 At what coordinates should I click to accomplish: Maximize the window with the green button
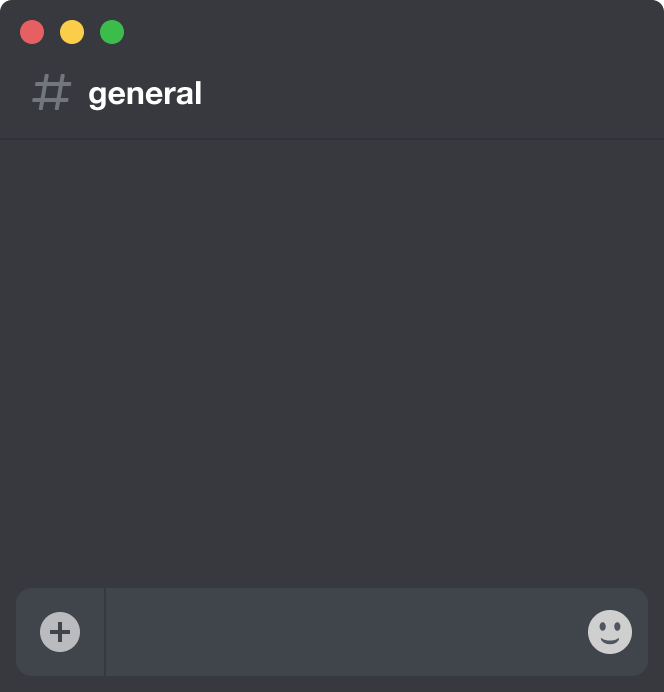112,32
